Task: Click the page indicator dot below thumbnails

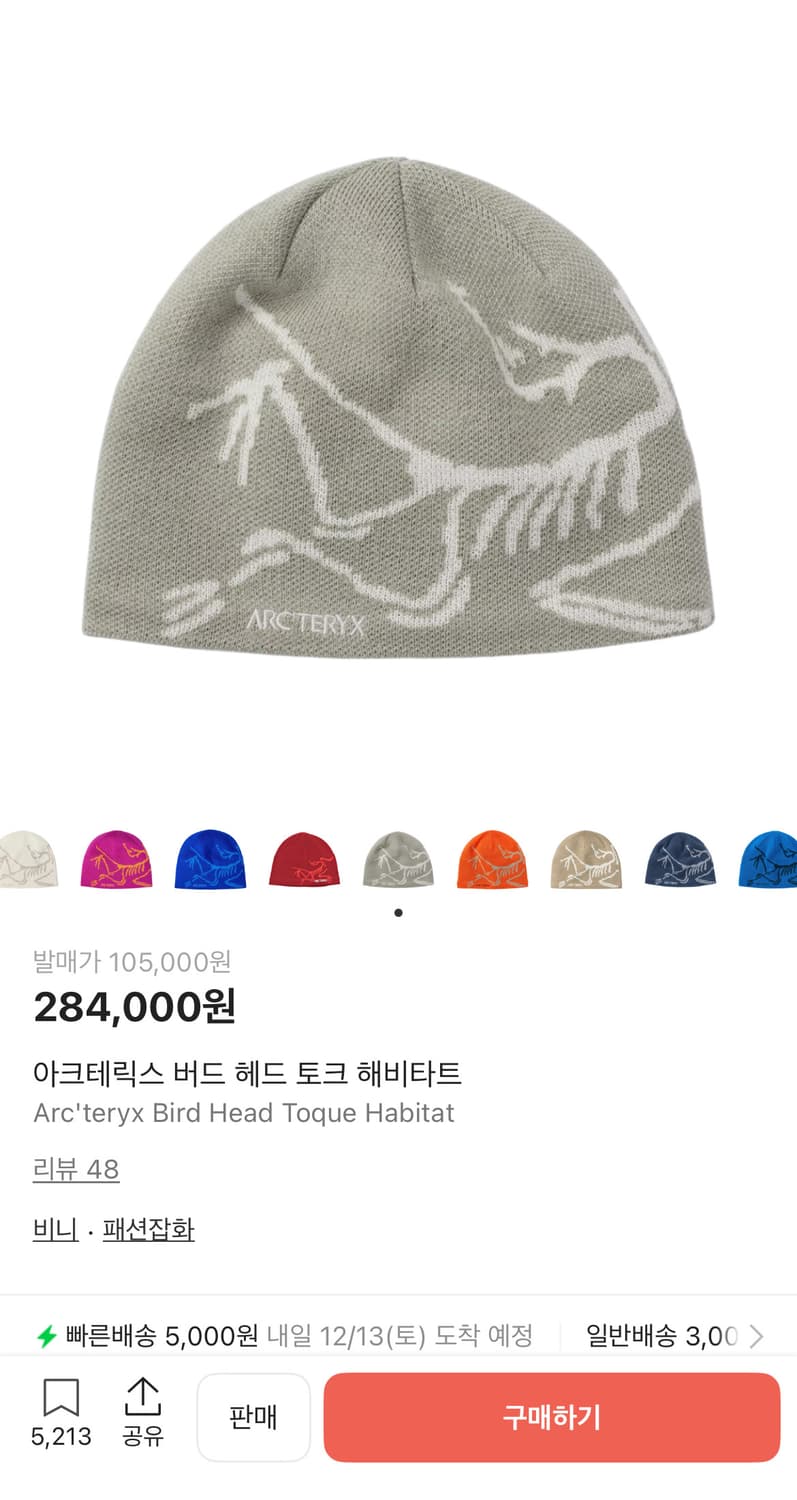Action: (x=398, y=911)
